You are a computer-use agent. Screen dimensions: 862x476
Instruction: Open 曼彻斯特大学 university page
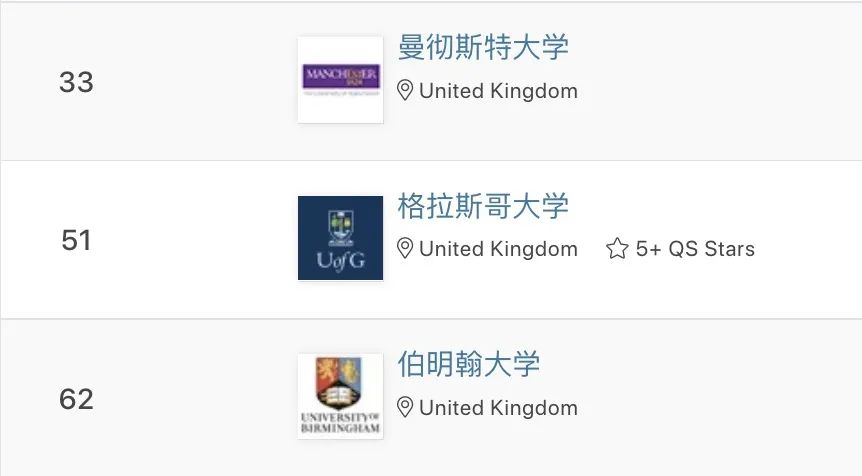pyautogui.click(x=483, y=48)
